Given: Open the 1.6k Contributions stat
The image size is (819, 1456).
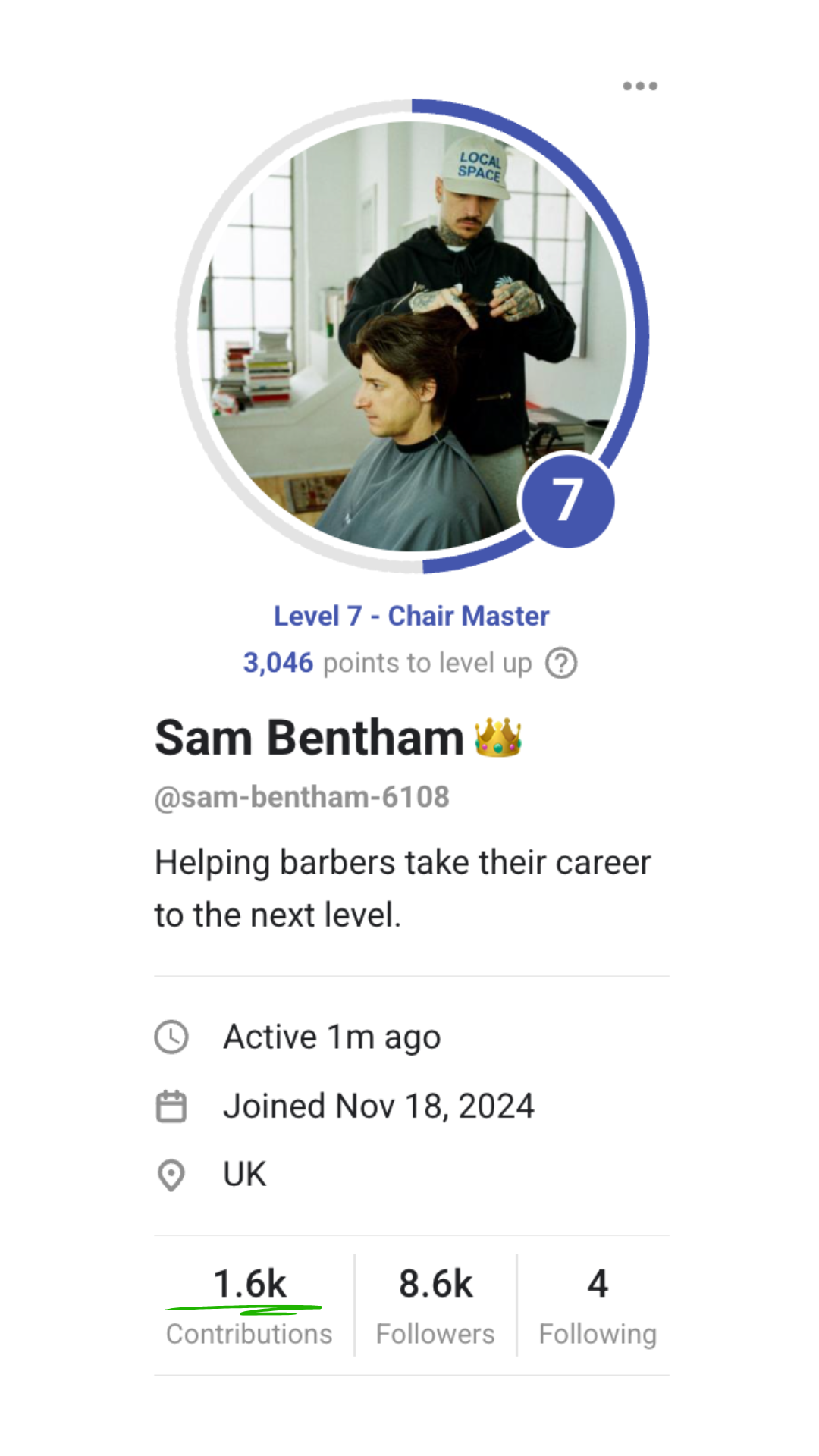Looking at the screenshot, I should (x=249, y=1306).
